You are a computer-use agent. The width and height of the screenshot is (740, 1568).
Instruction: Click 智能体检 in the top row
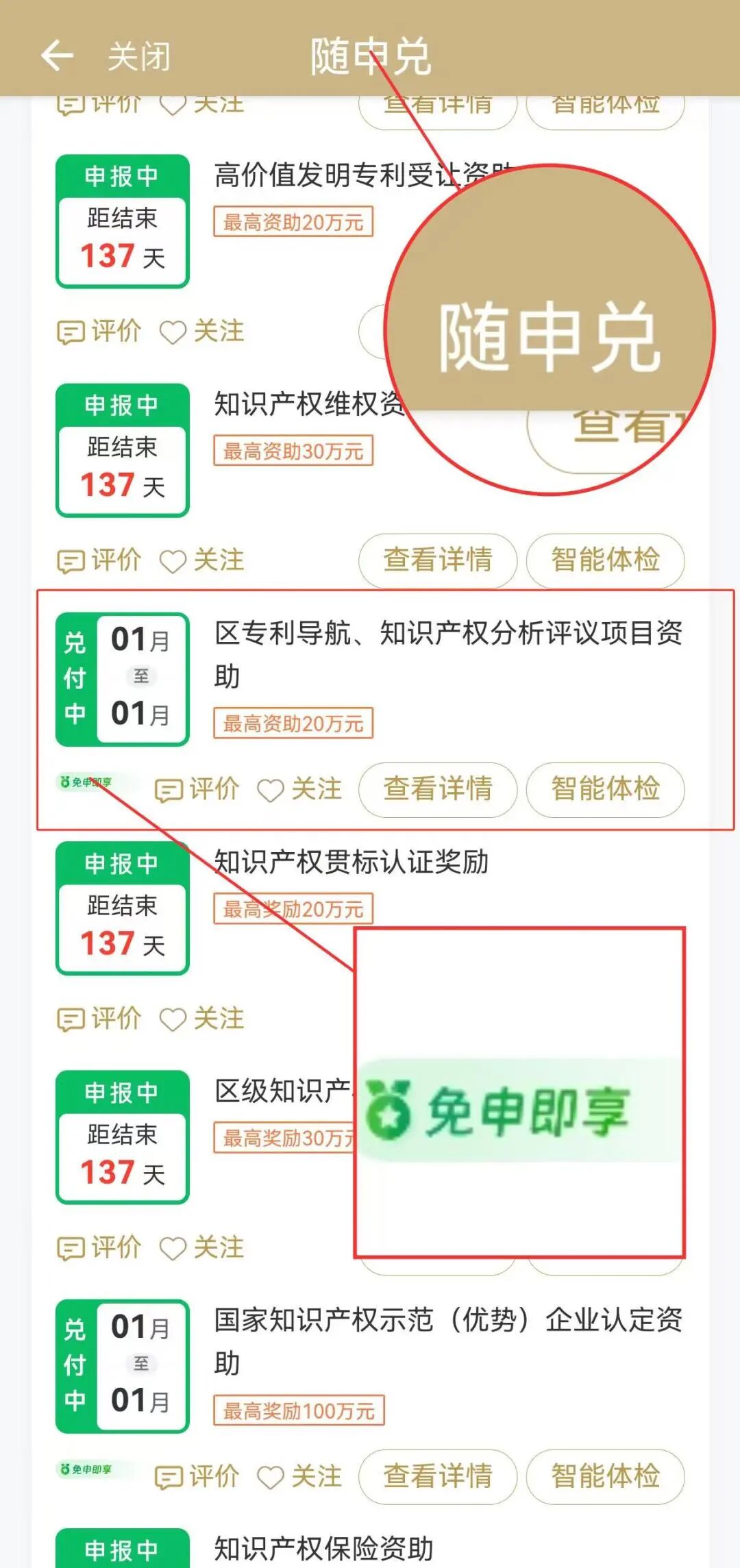coord(606,103)
